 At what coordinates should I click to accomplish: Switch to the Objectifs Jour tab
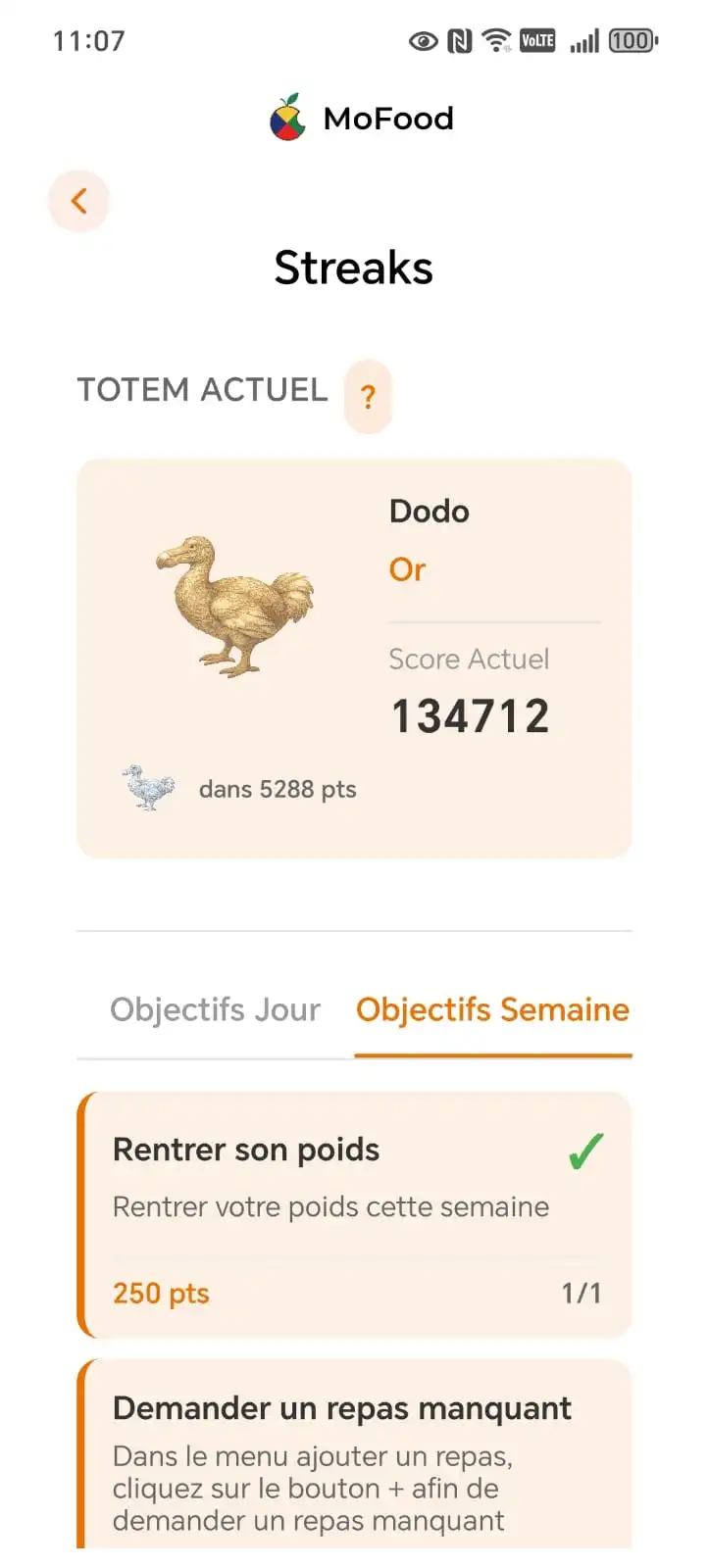215,1009
